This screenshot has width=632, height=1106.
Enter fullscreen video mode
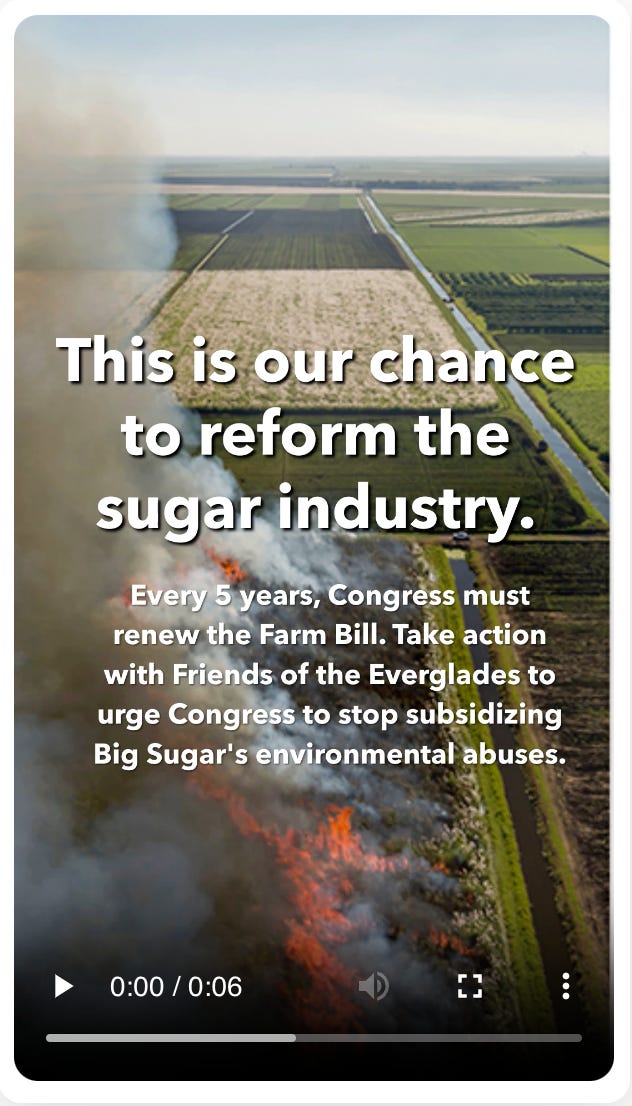469,987
